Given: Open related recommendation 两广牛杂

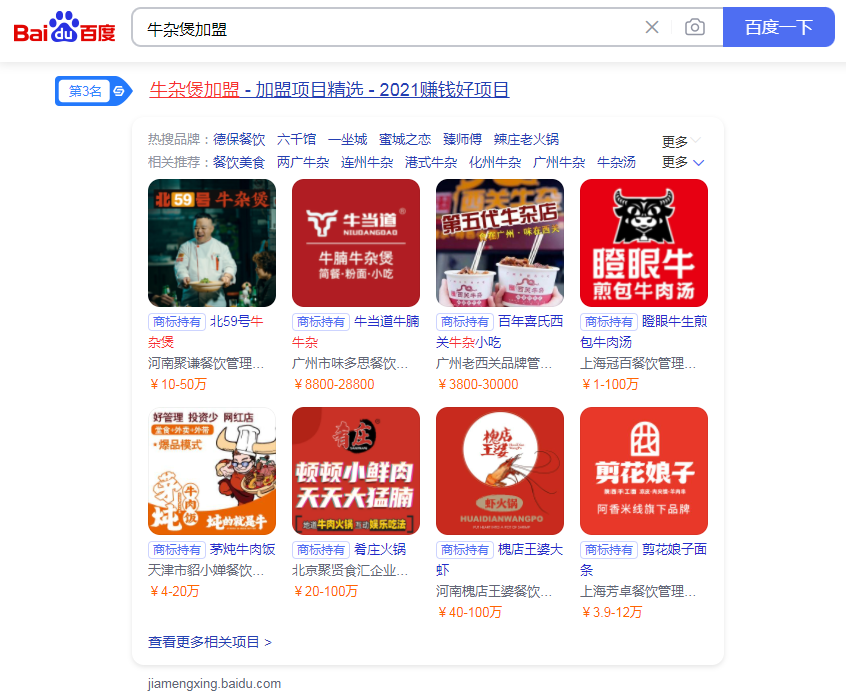Looking at the screenshot, I should (303, 162).
